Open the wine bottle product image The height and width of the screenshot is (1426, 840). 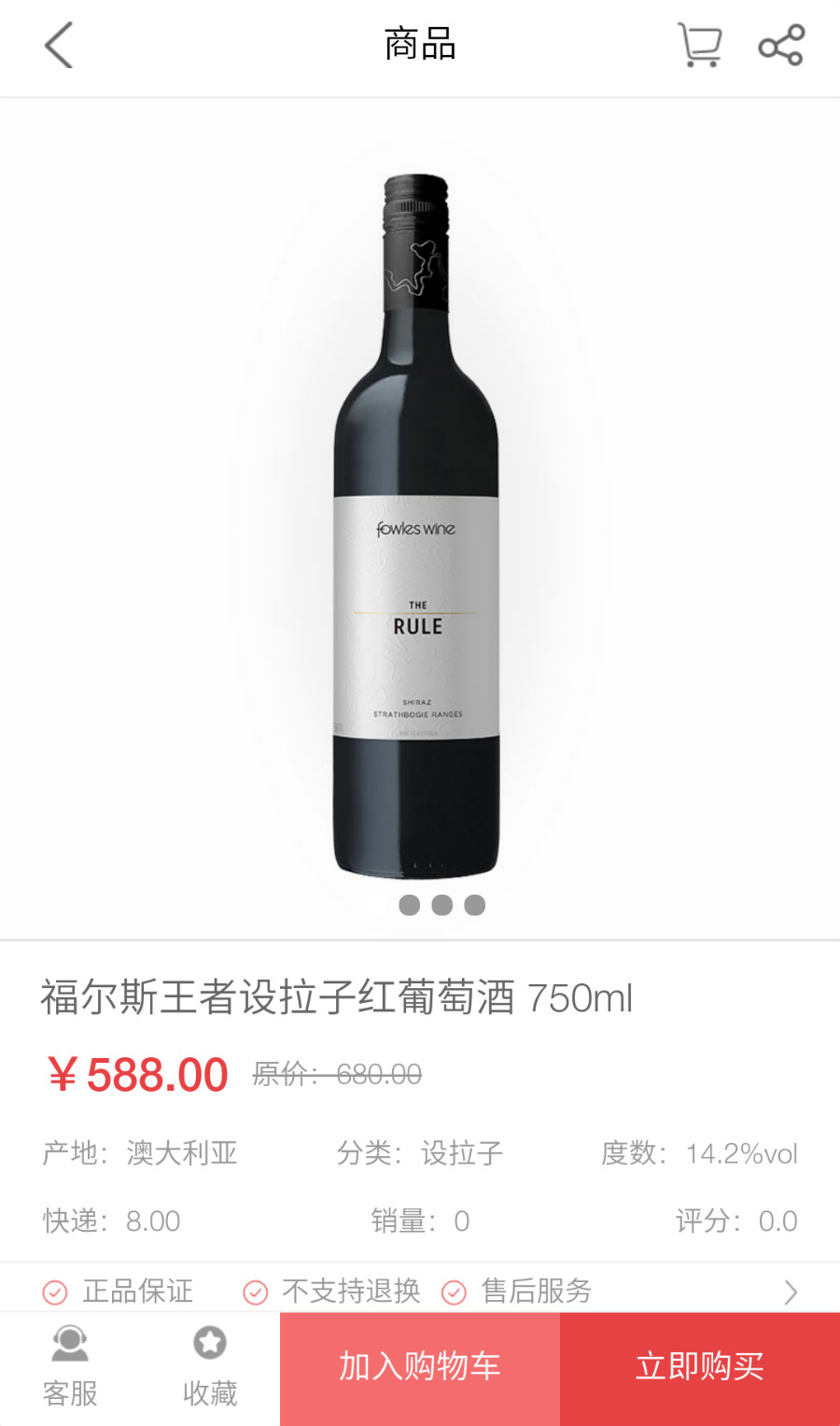click(x=417, y=523)
